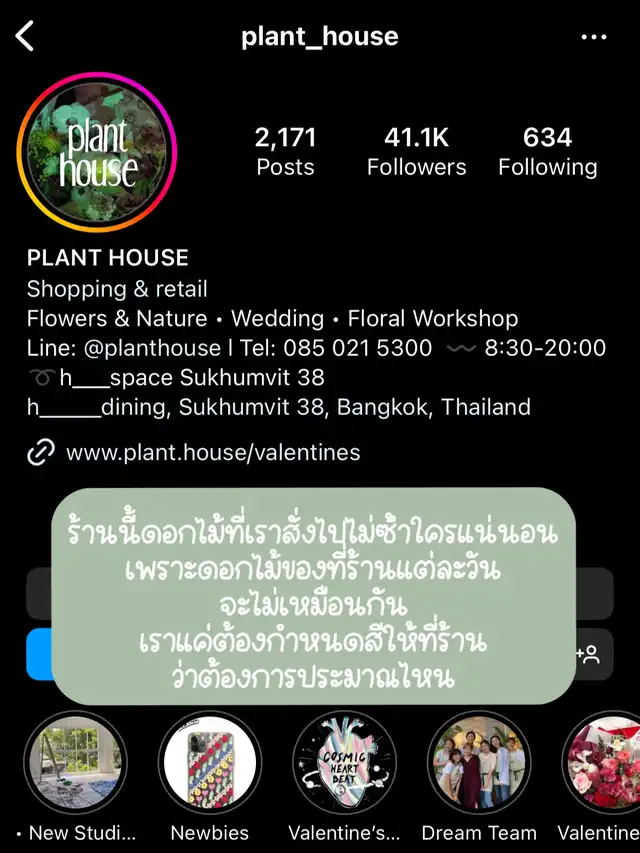View the Valentine's cosmic heart beat highlight
Image resolution: width=640 pixels, height=853 pixels.
(x=344, y=764)
